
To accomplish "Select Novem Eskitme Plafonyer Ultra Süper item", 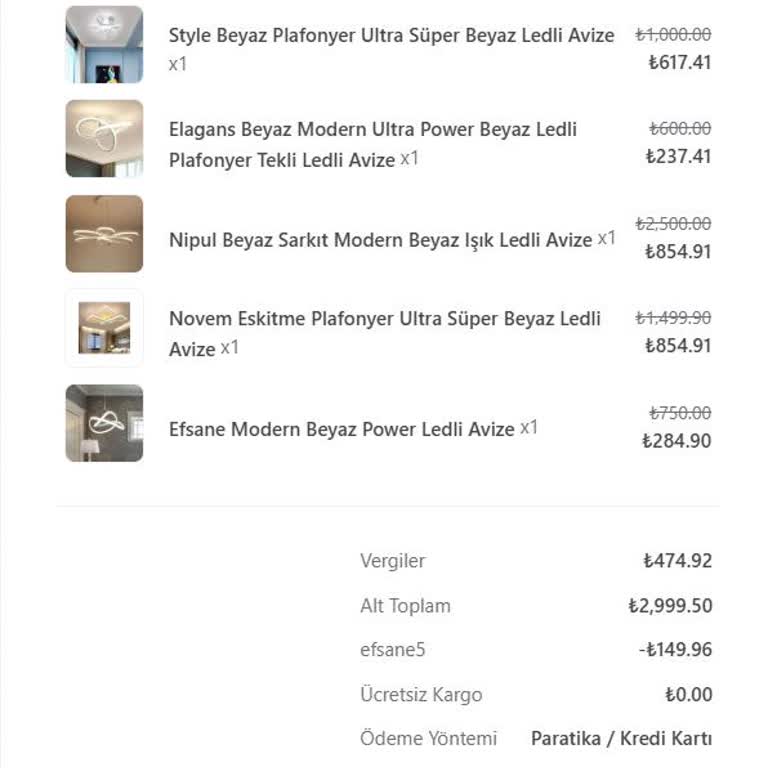I will coord(384,319).
